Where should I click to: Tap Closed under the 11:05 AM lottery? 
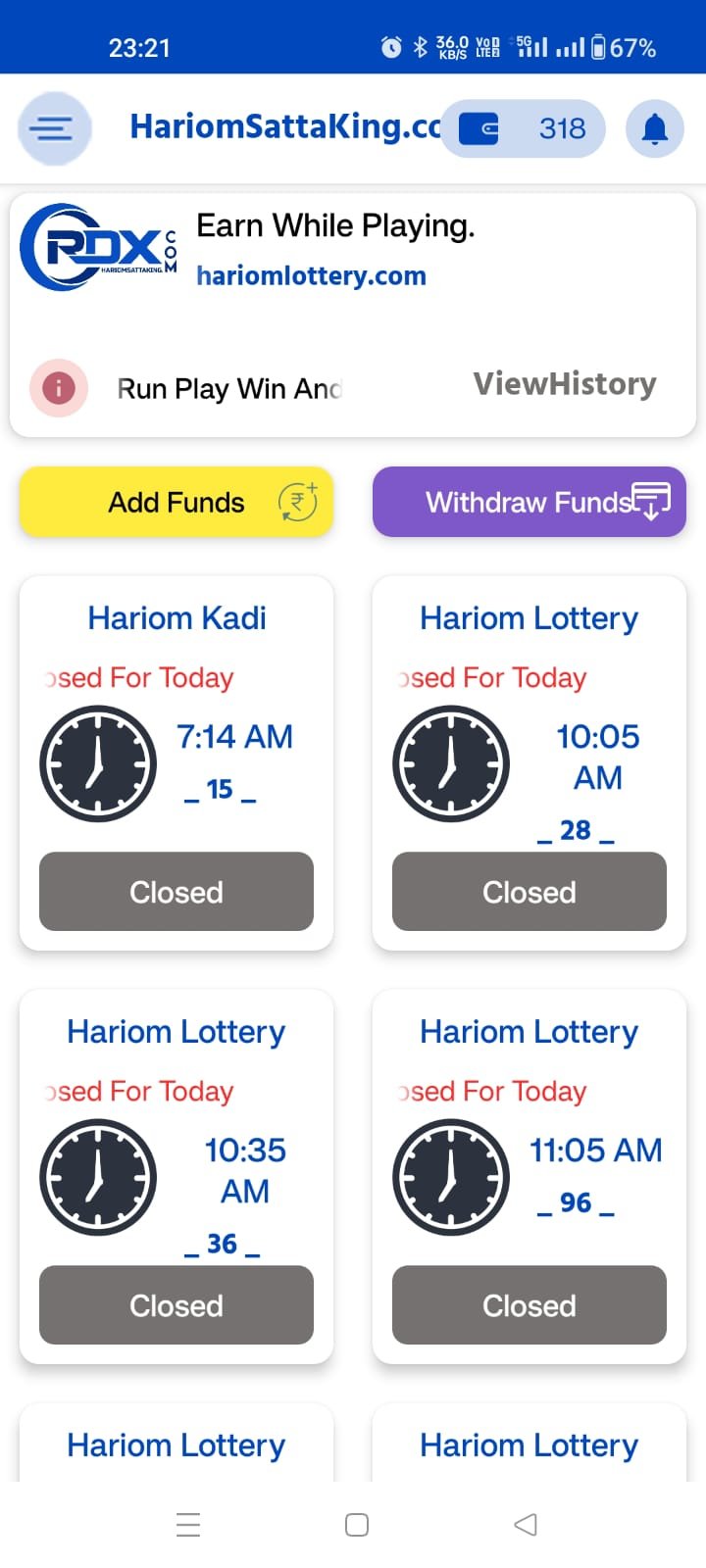529,1305
